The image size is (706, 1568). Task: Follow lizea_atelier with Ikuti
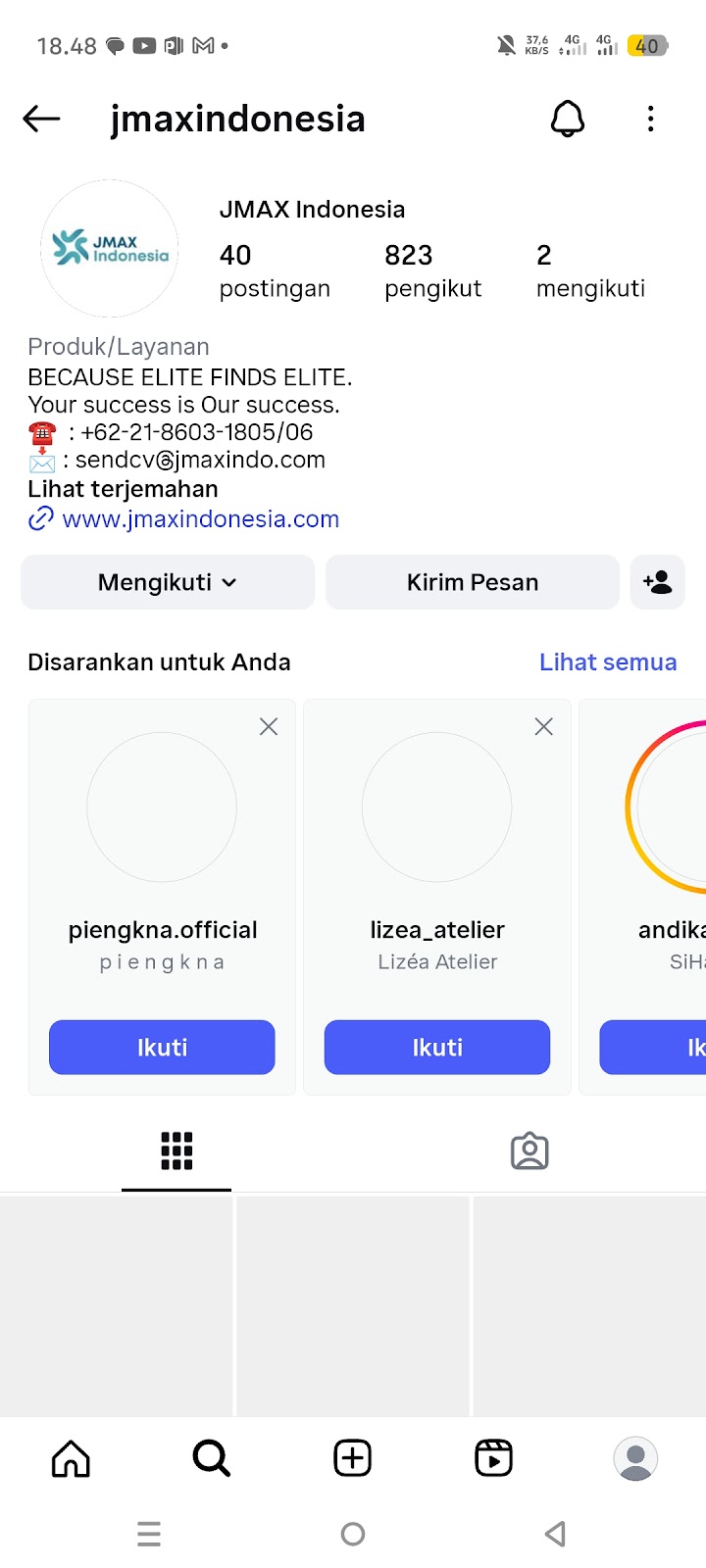(437, 1048)
